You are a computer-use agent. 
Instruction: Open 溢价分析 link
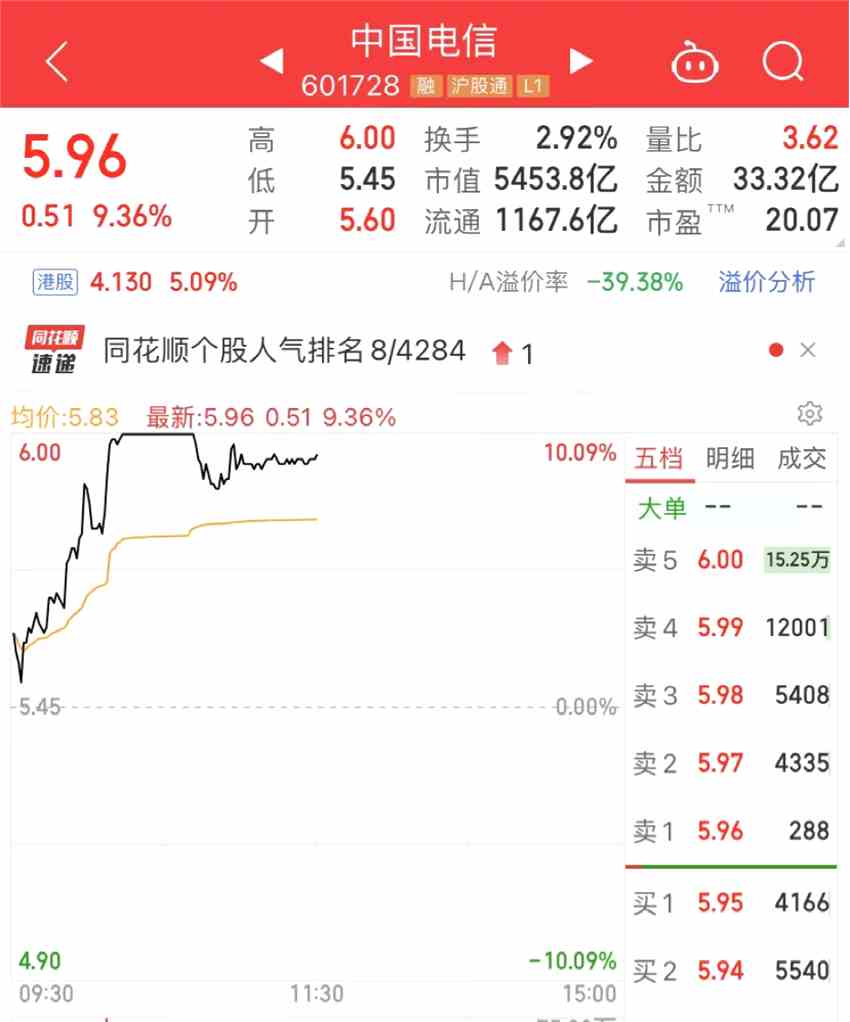(x=767, y=282)
